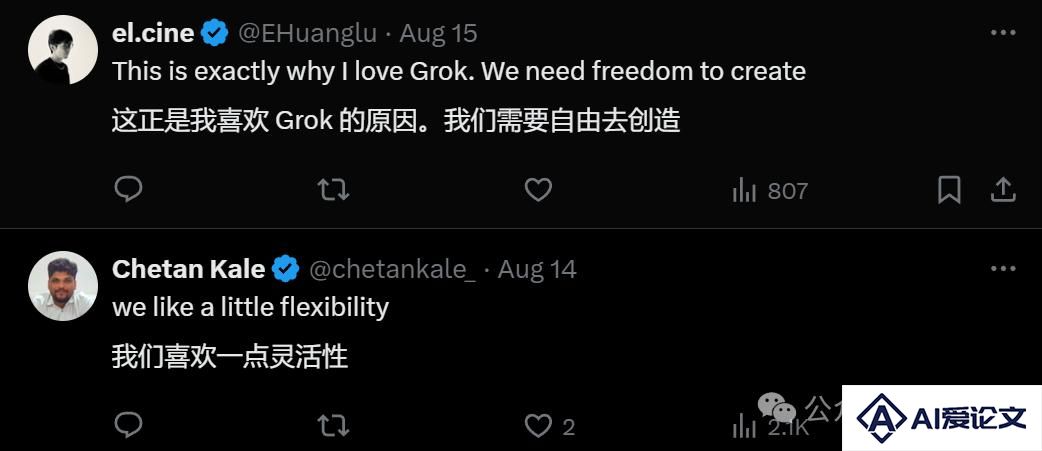Repost el.cine's post about Grok
This screenshot has width=1042, height=451.
click(333, 189)
